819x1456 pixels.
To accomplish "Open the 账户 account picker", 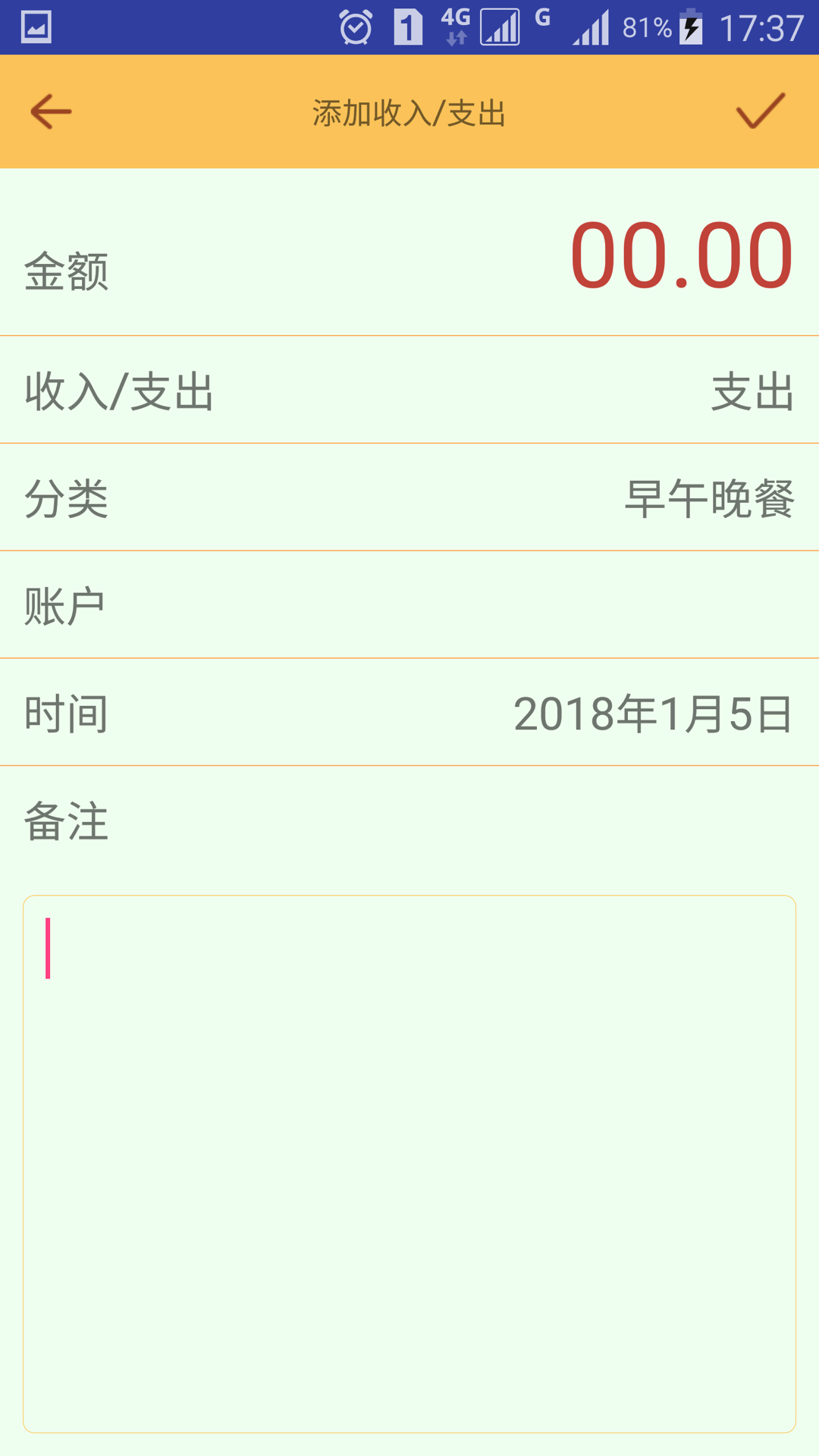I will (409, 603).
